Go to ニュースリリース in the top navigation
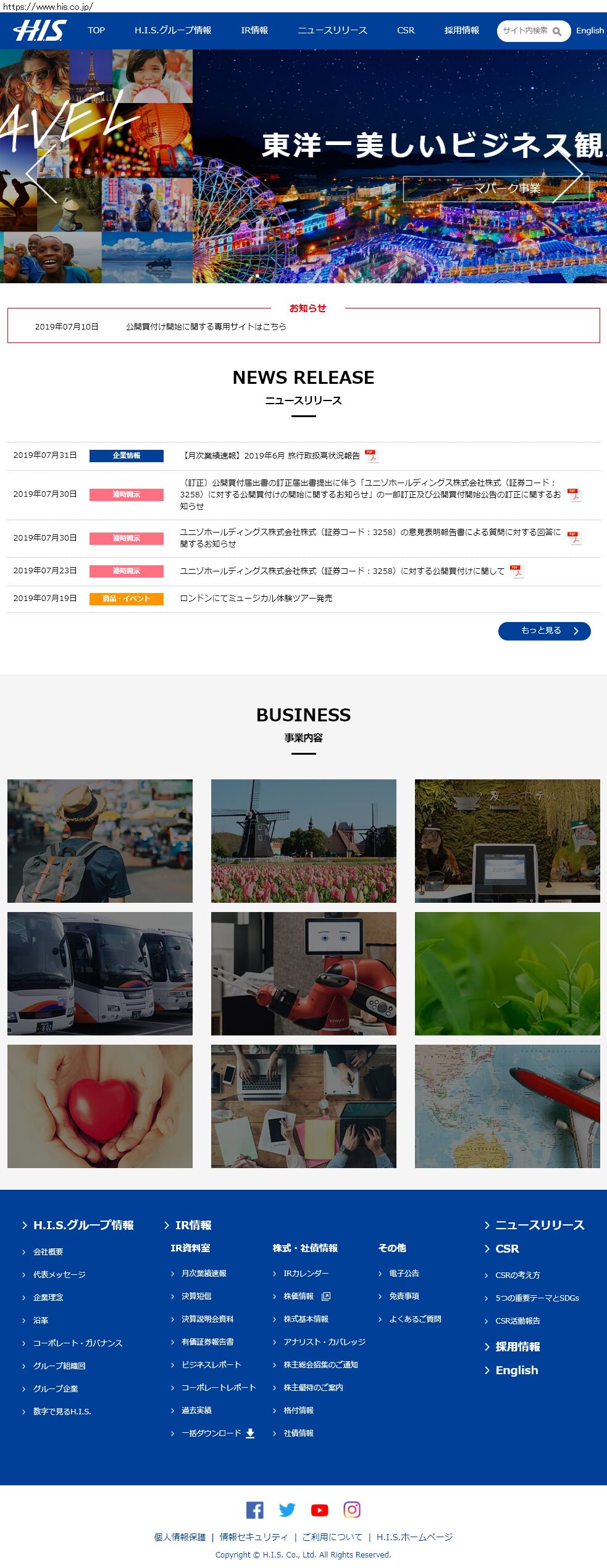The height and width of the screenshot is (1568, 607). click(x=332, y=31)
